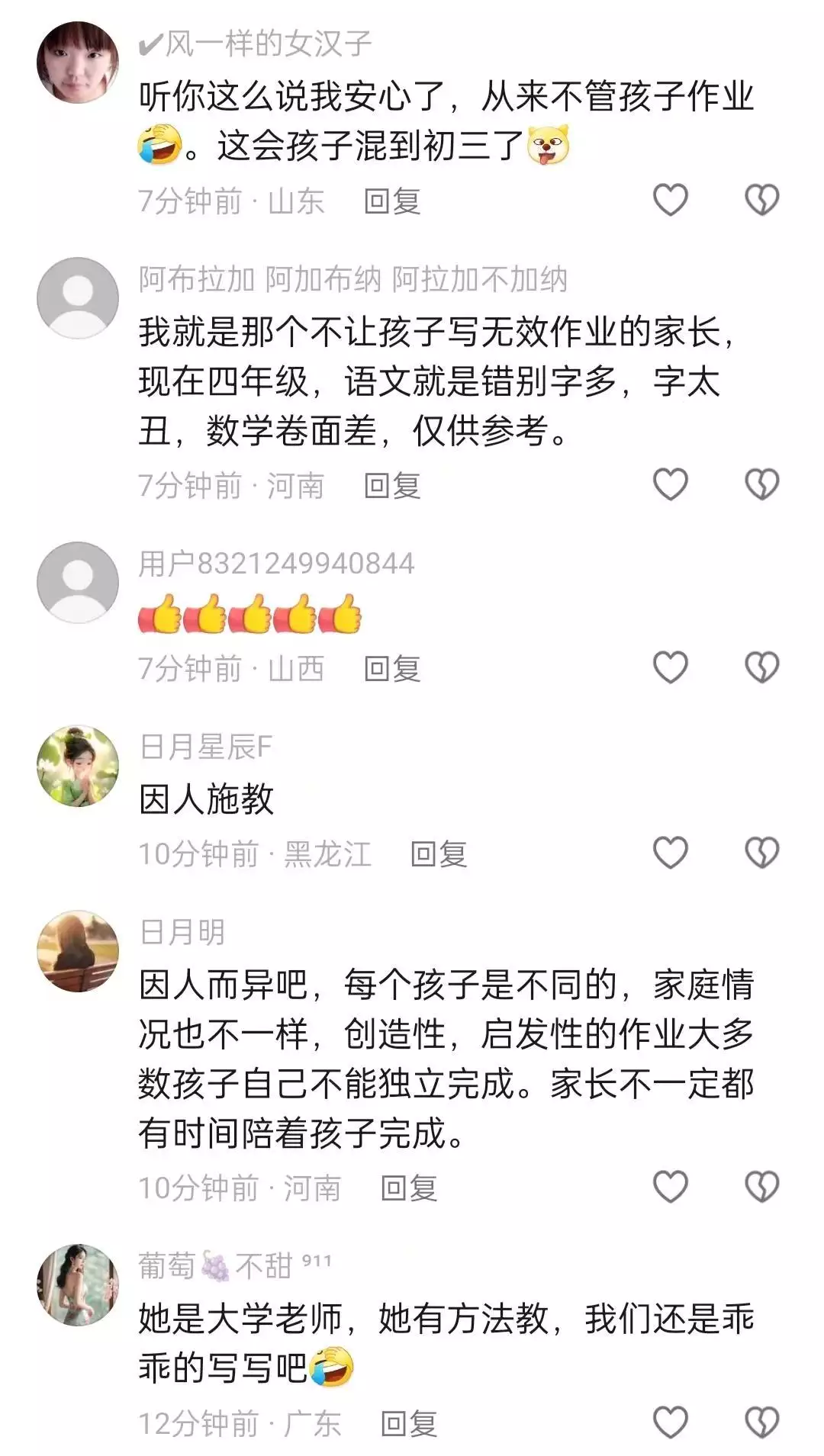This screenshot has height=1456, width=824.
Task: Reply to the 阿布拉加 comment from 河南
Action: coord(392,486)
